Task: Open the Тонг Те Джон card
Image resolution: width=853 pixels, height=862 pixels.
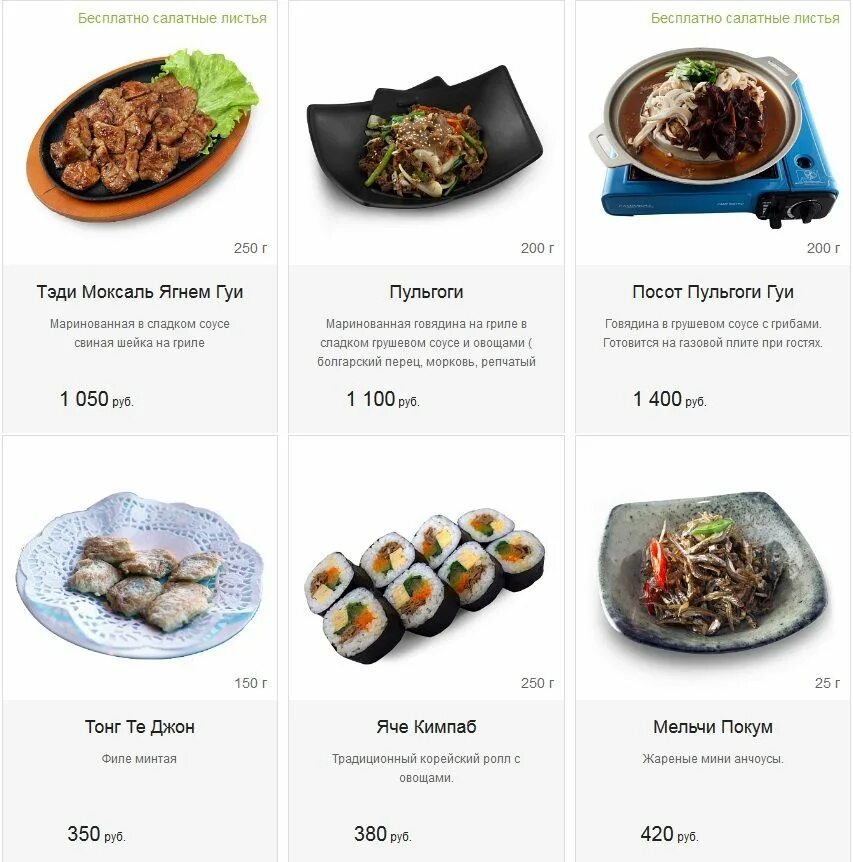Action: click(140, 727)
